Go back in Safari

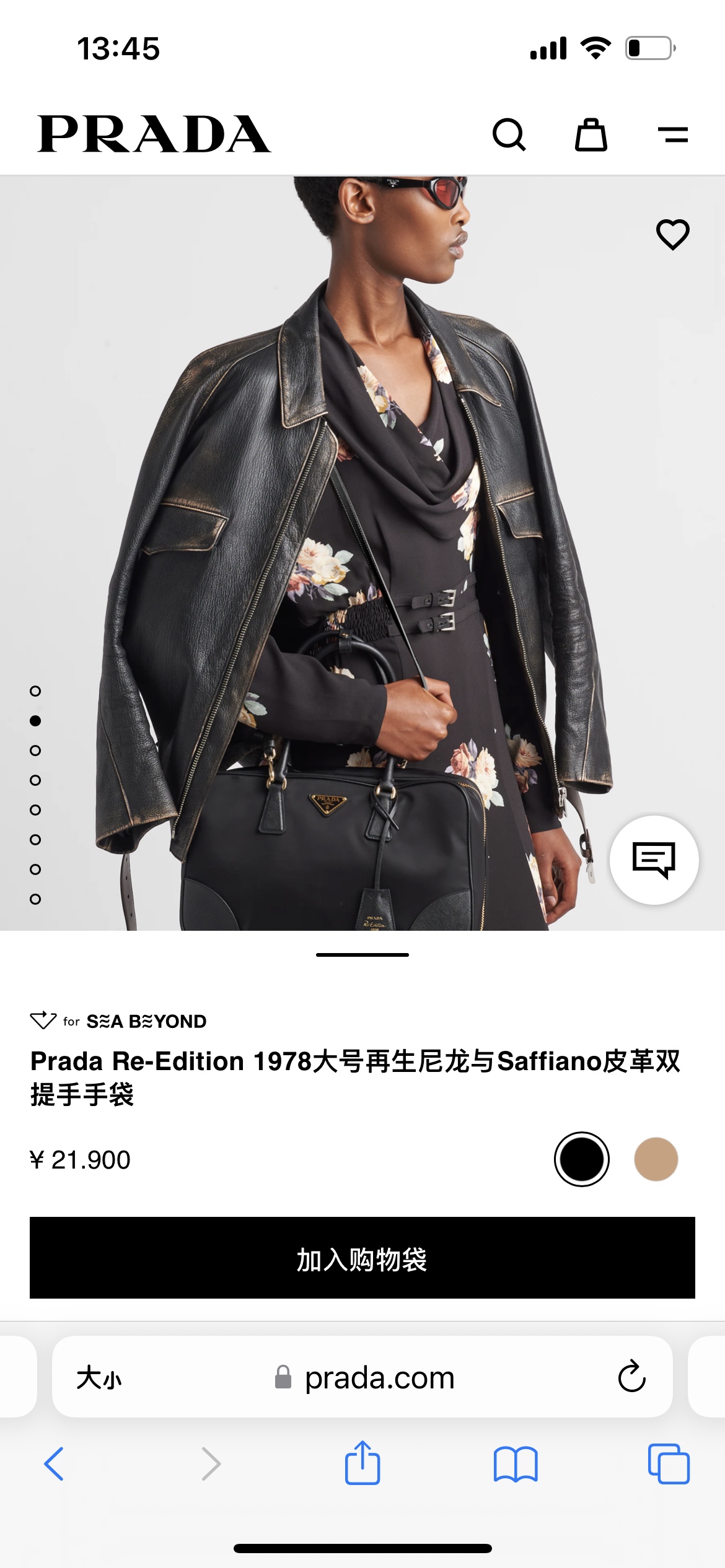[x=54, y=1464]
